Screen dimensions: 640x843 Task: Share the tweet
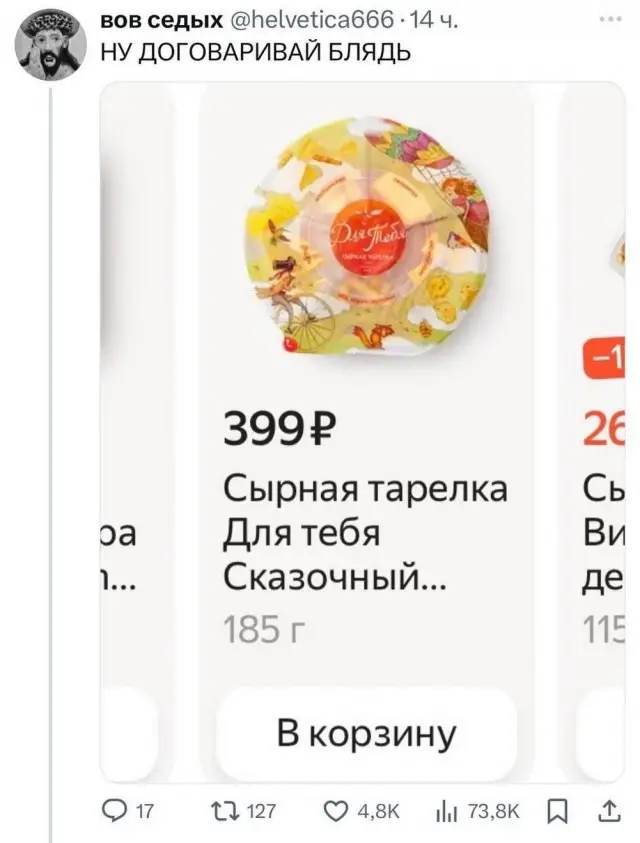[609, 813]
